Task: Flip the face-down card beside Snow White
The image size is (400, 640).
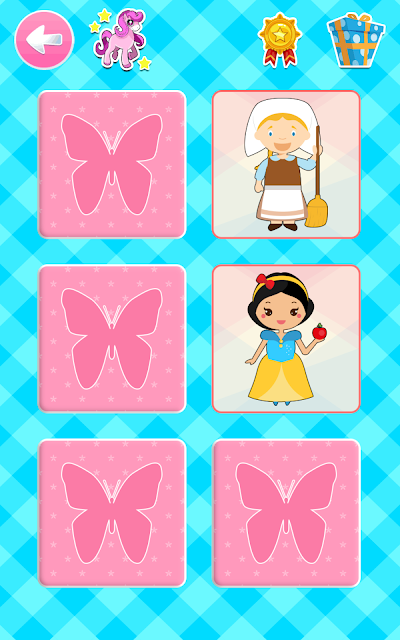Action: (x=112, y=338)
